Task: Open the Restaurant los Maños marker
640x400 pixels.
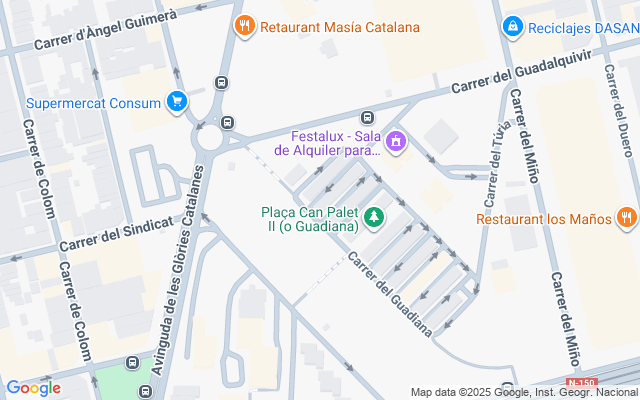Action: [626, 217]
